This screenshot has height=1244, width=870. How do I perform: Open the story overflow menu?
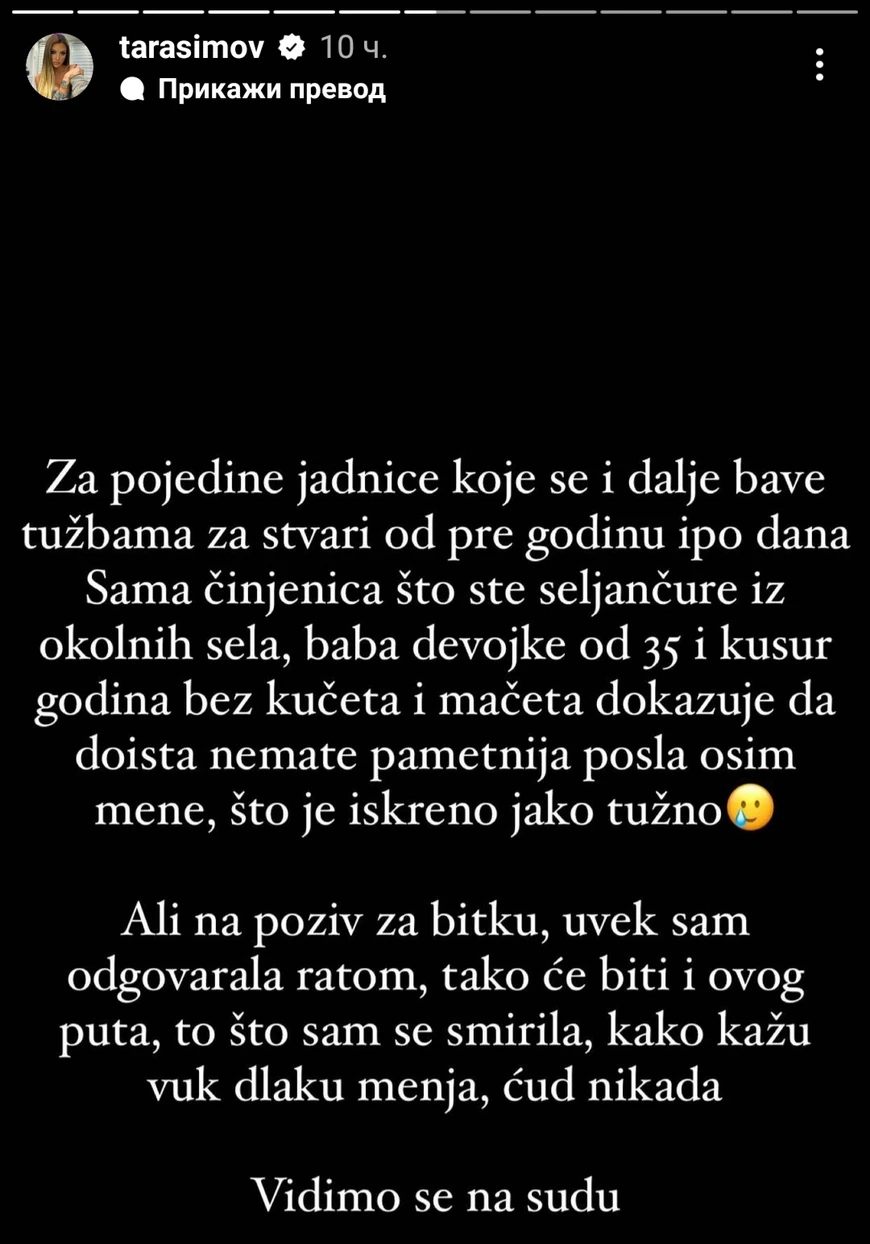pos(819,65)
